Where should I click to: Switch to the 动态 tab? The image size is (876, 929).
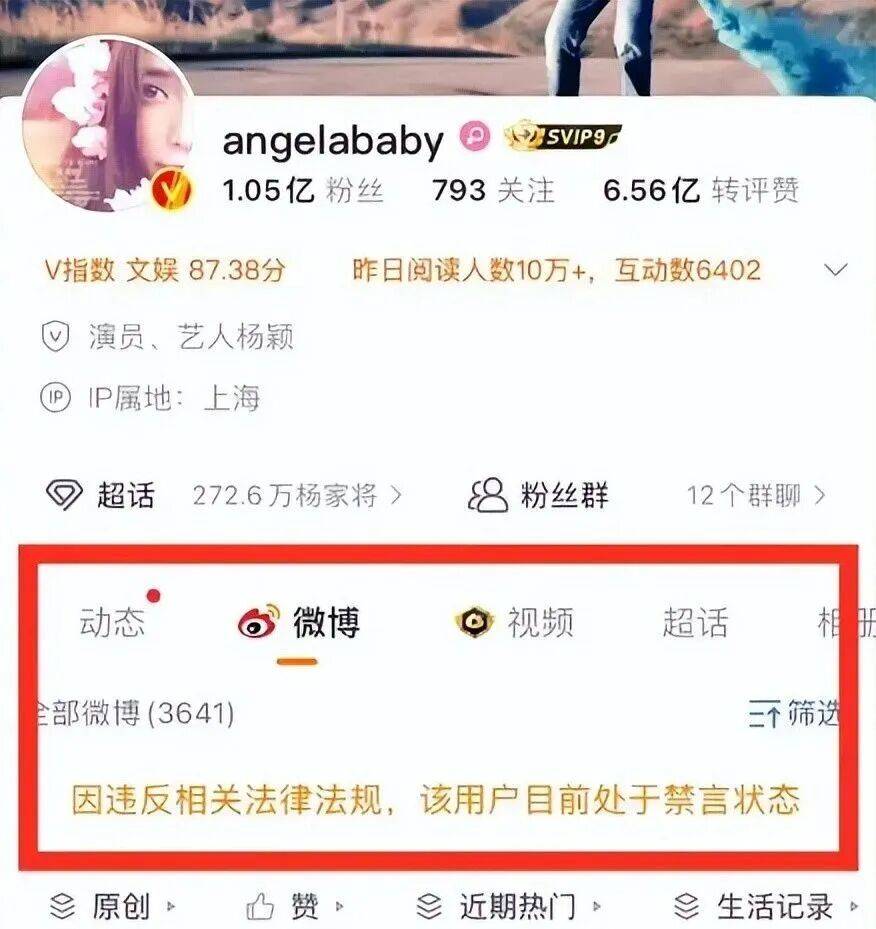pos(112,622)
